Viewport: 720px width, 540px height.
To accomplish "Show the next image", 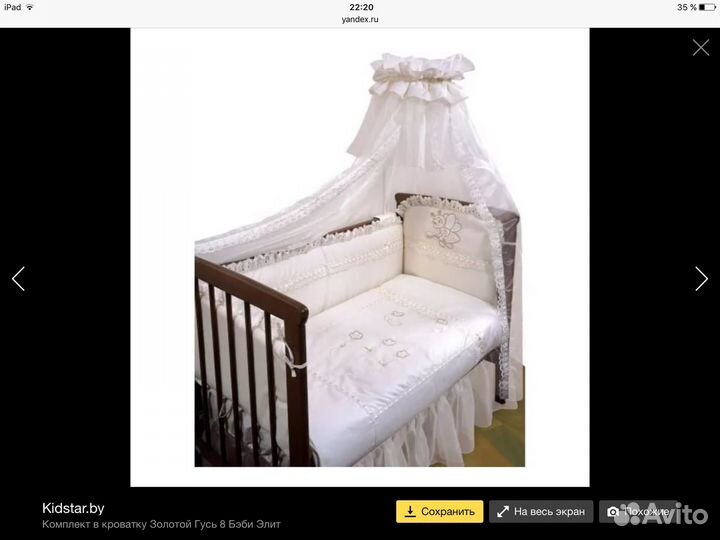I will click(x=701, y=279).
